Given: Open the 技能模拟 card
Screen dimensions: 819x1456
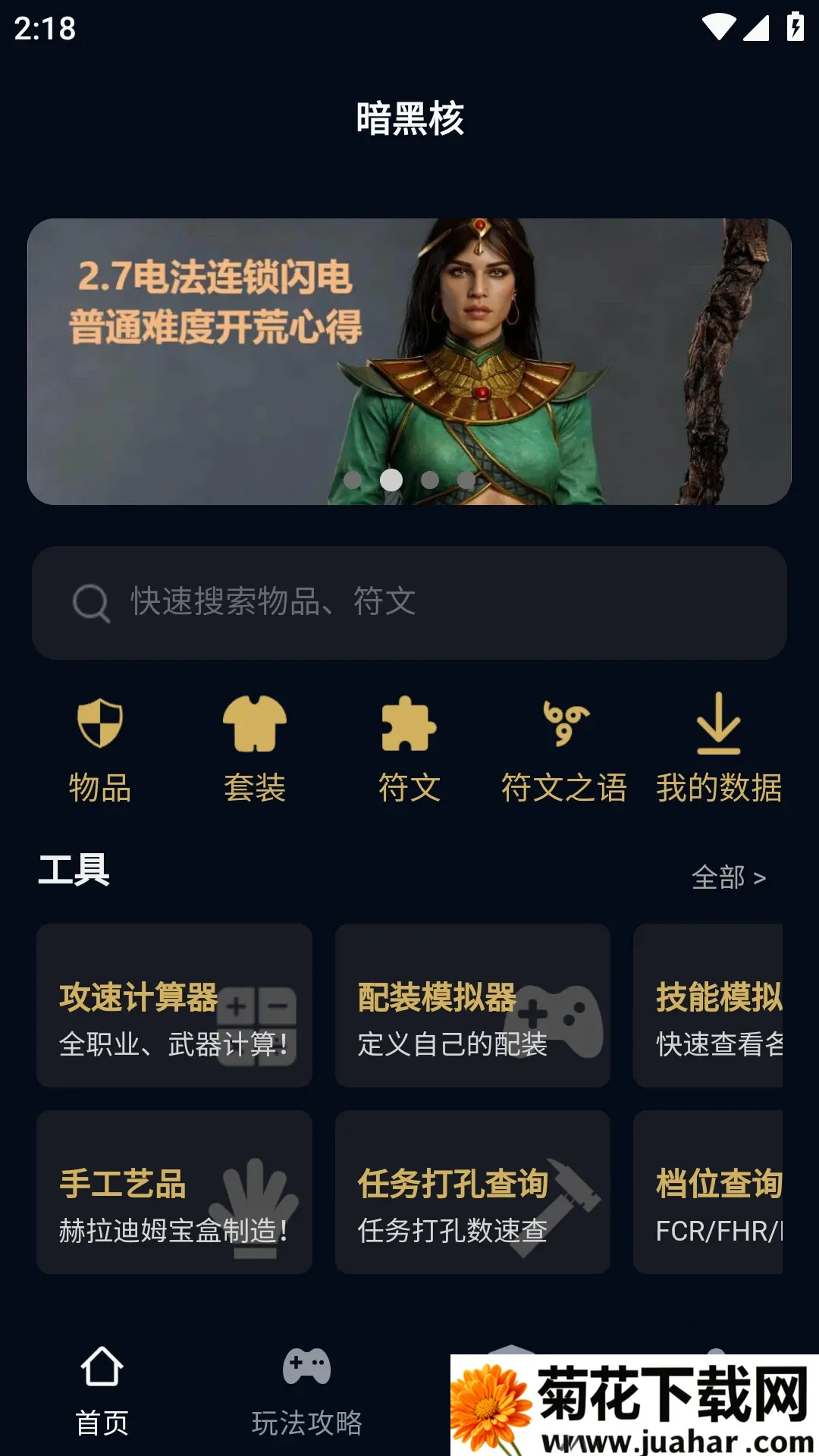Looking at the screenshot, I should pos(708,1006).
